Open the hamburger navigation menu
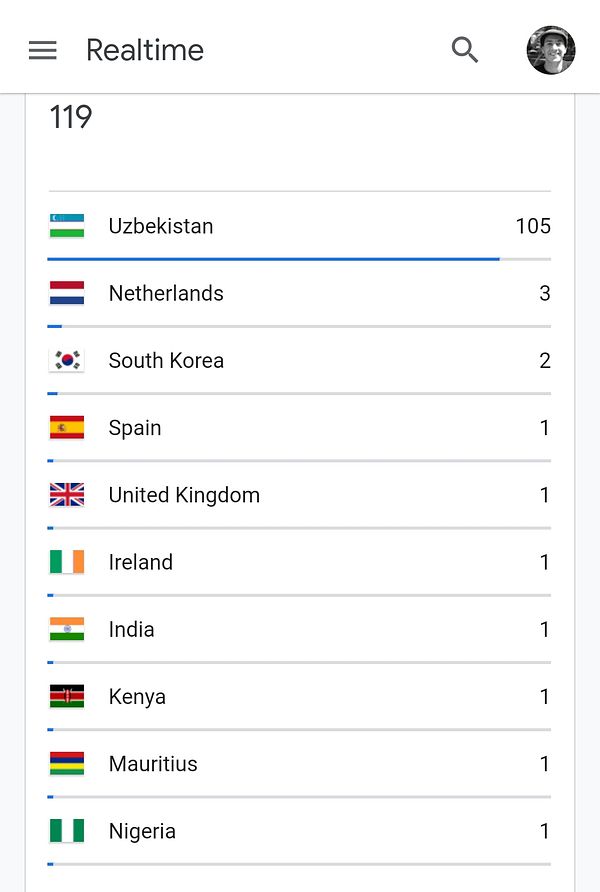Screen dimensions: 600x892 [x=42, y=50]
